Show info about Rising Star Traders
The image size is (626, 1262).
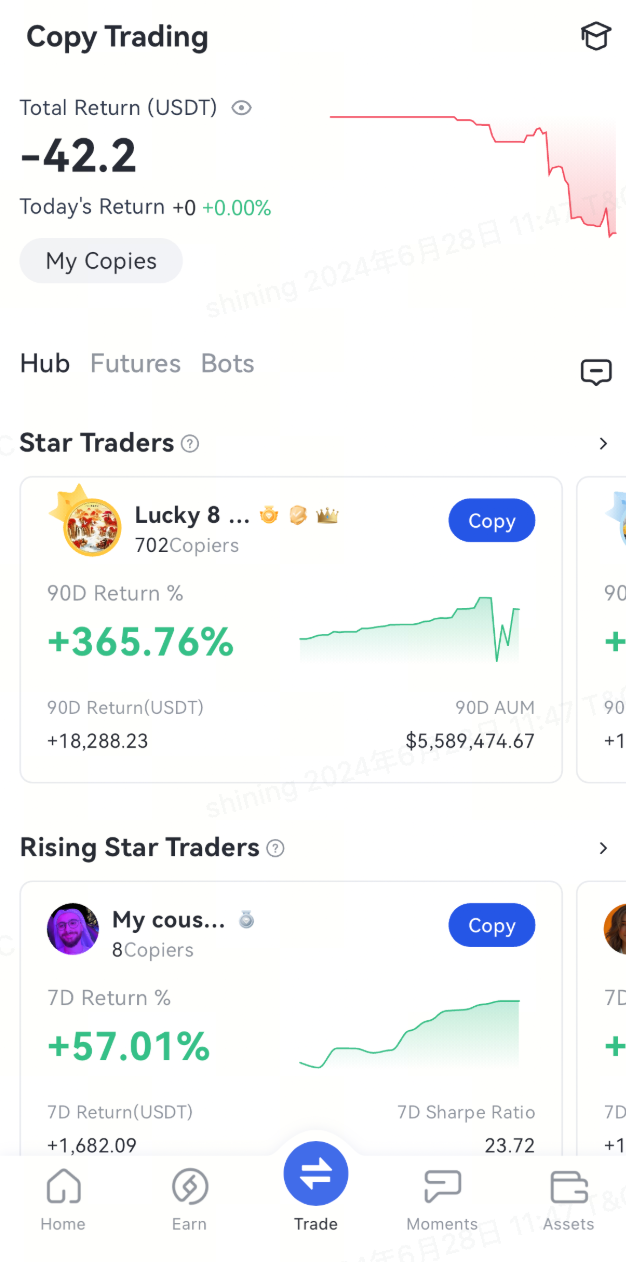pos(276,848)
